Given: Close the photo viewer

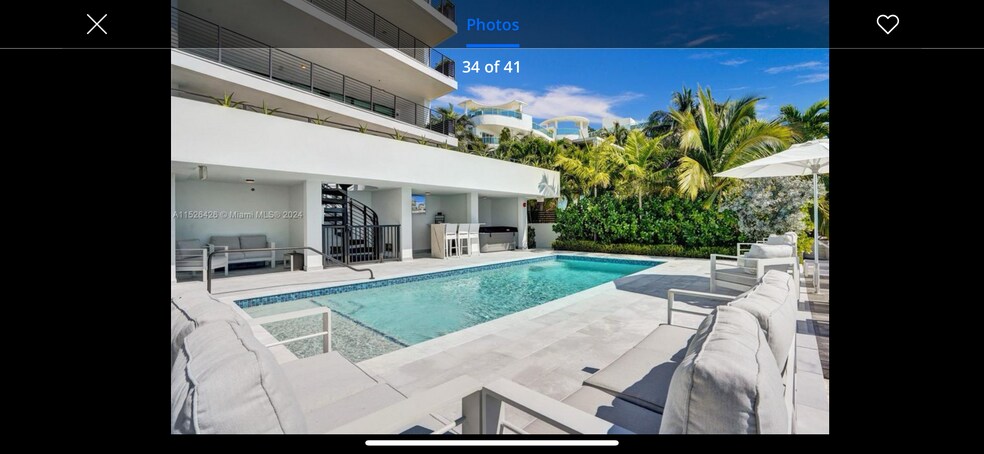Looking at the screenshot, I should coord(97,24).
